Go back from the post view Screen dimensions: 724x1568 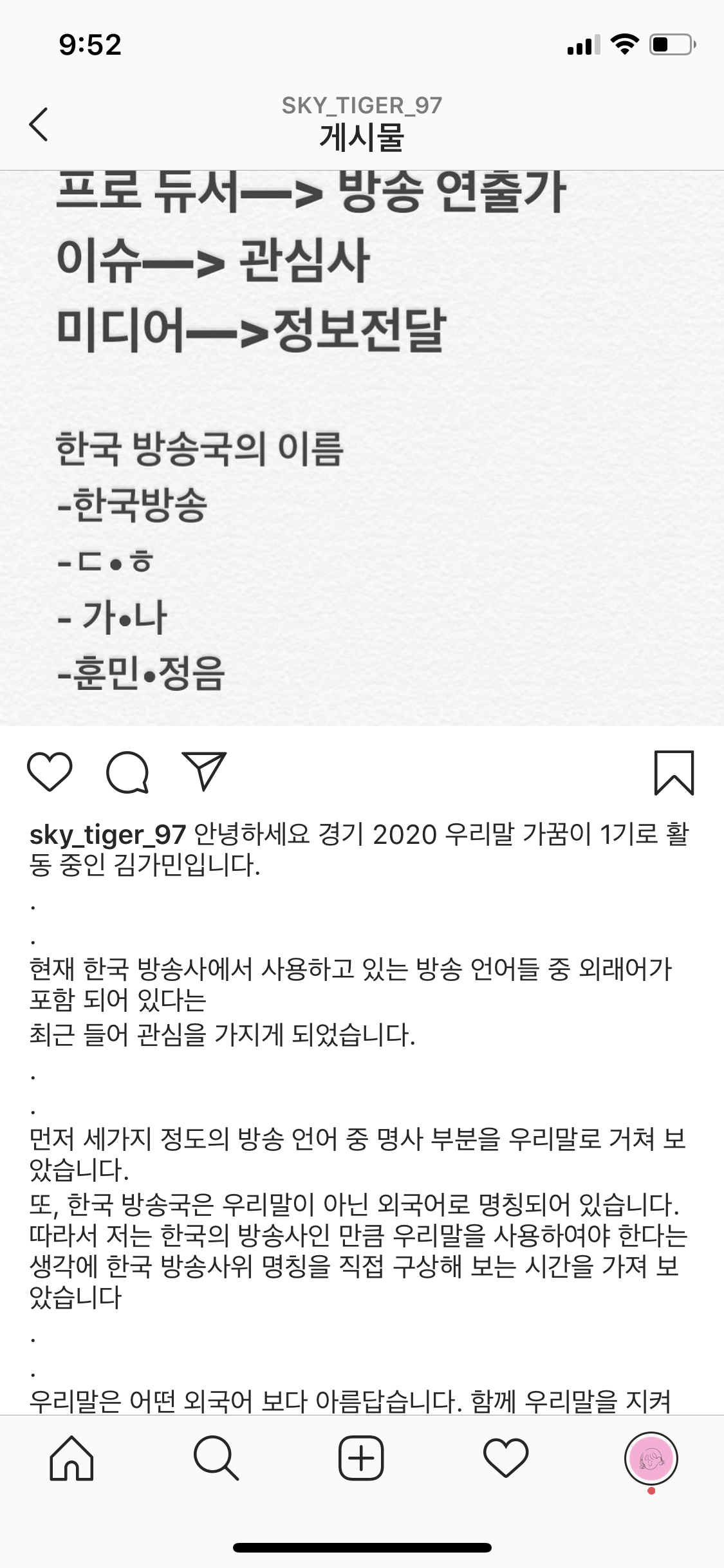[39, 124]
